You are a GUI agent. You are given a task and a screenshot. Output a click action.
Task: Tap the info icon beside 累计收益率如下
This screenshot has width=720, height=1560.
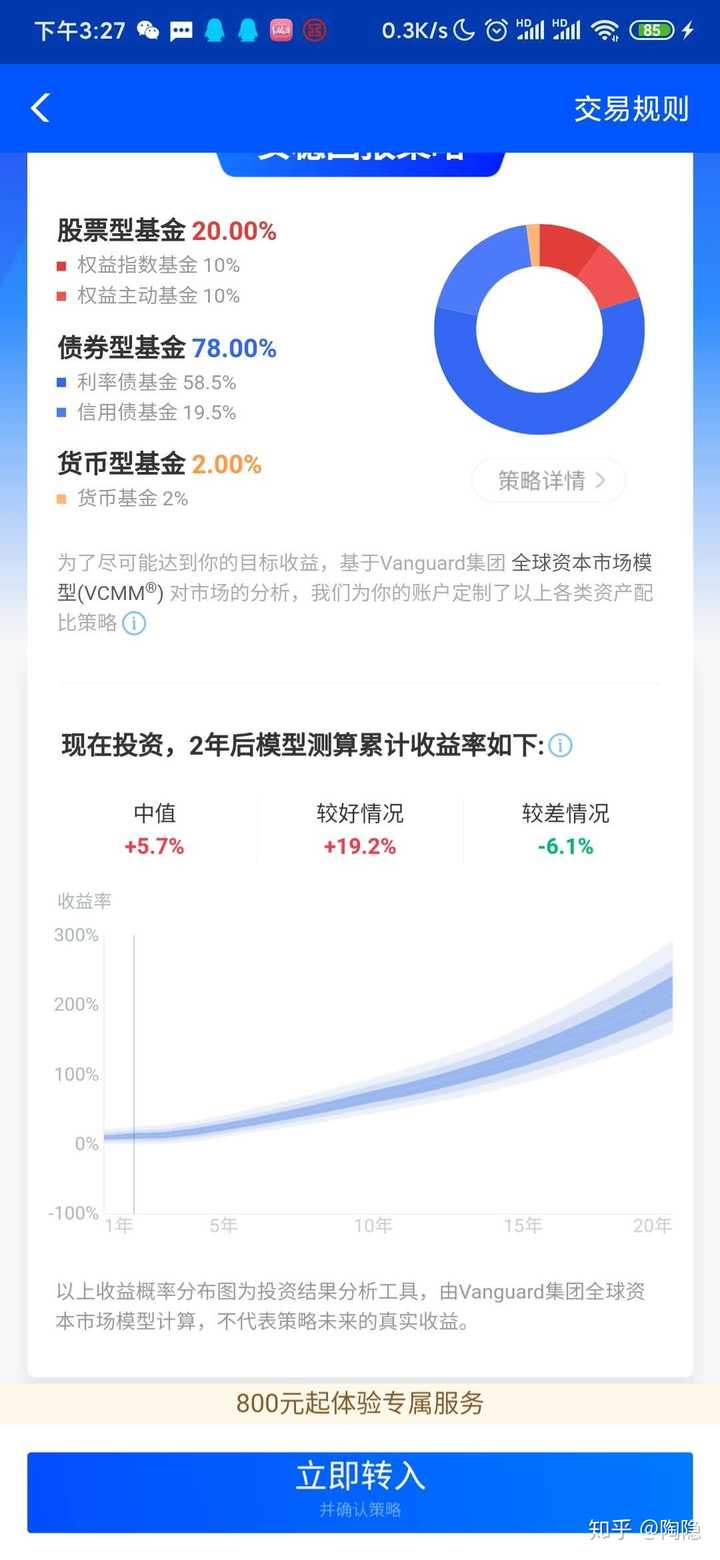point(561,746)
